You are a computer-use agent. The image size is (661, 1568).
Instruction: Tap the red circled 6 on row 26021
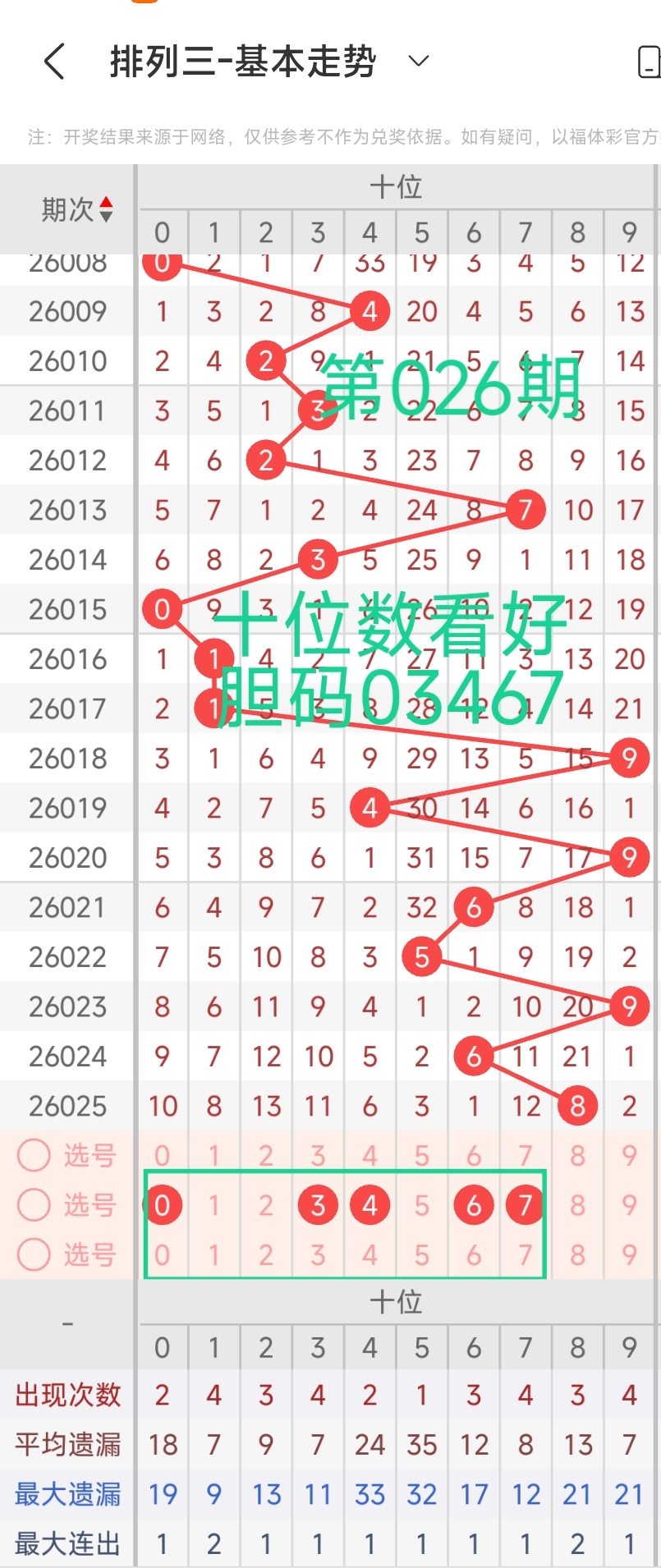point(473,907)
